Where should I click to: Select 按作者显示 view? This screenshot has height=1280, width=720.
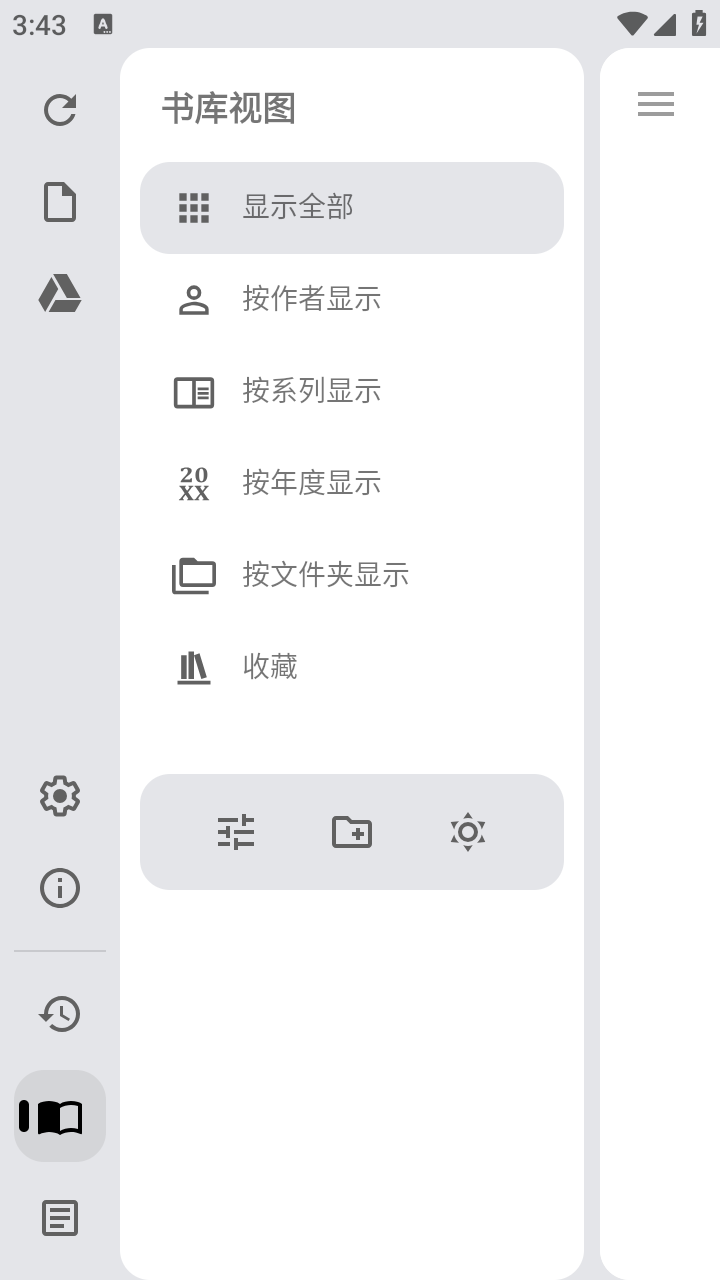[352, 300]
